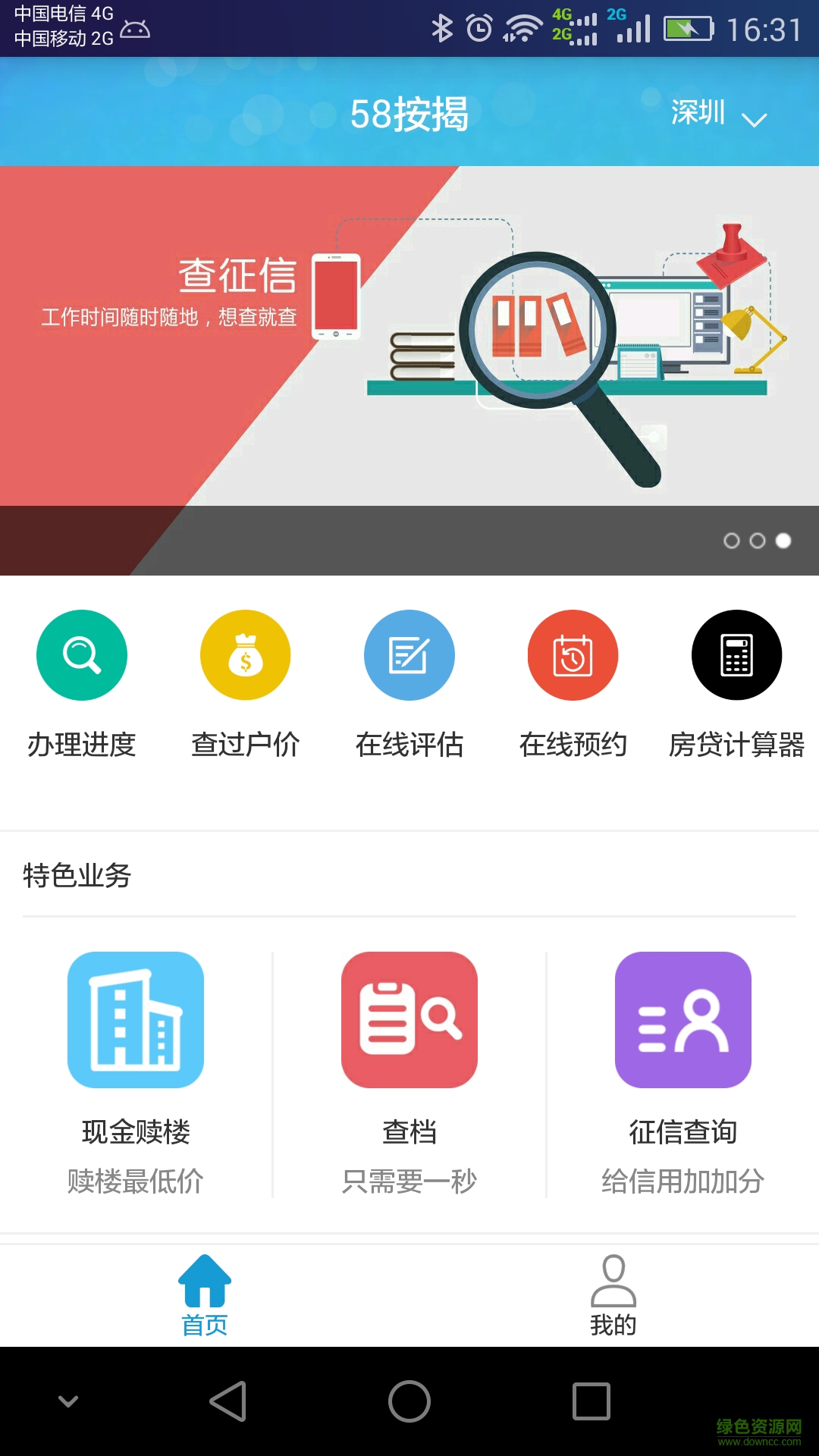
Task: Tap the carousel pagination indicator area
Action: click(x=758, y=541)
